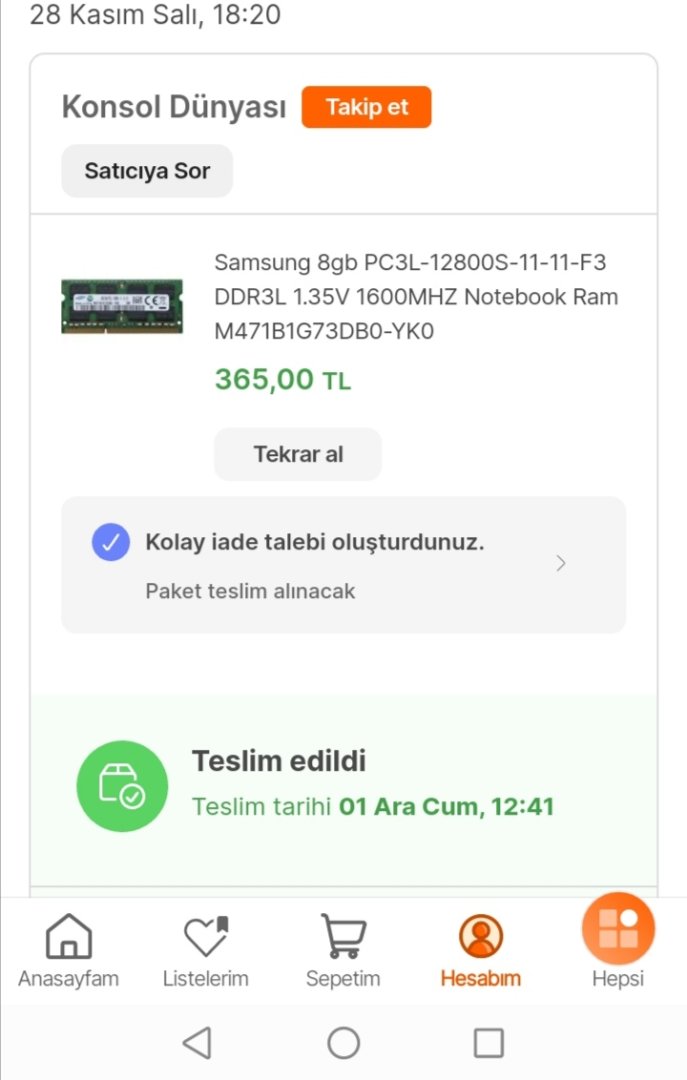Reorder the item with Tekrar al

tap(298, 454)
